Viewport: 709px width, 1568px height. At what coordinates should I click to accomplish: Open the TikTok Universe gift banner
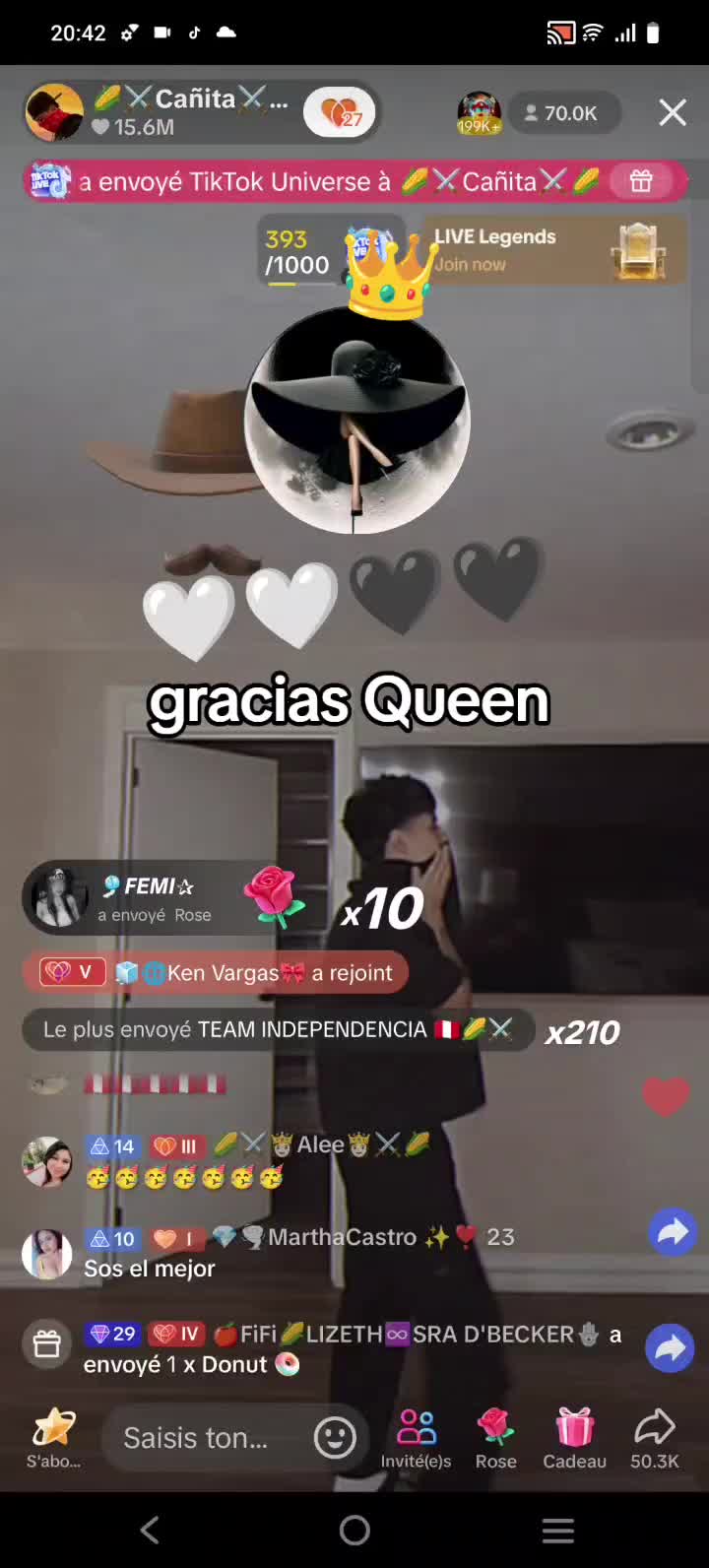click(x=354, y=181)
